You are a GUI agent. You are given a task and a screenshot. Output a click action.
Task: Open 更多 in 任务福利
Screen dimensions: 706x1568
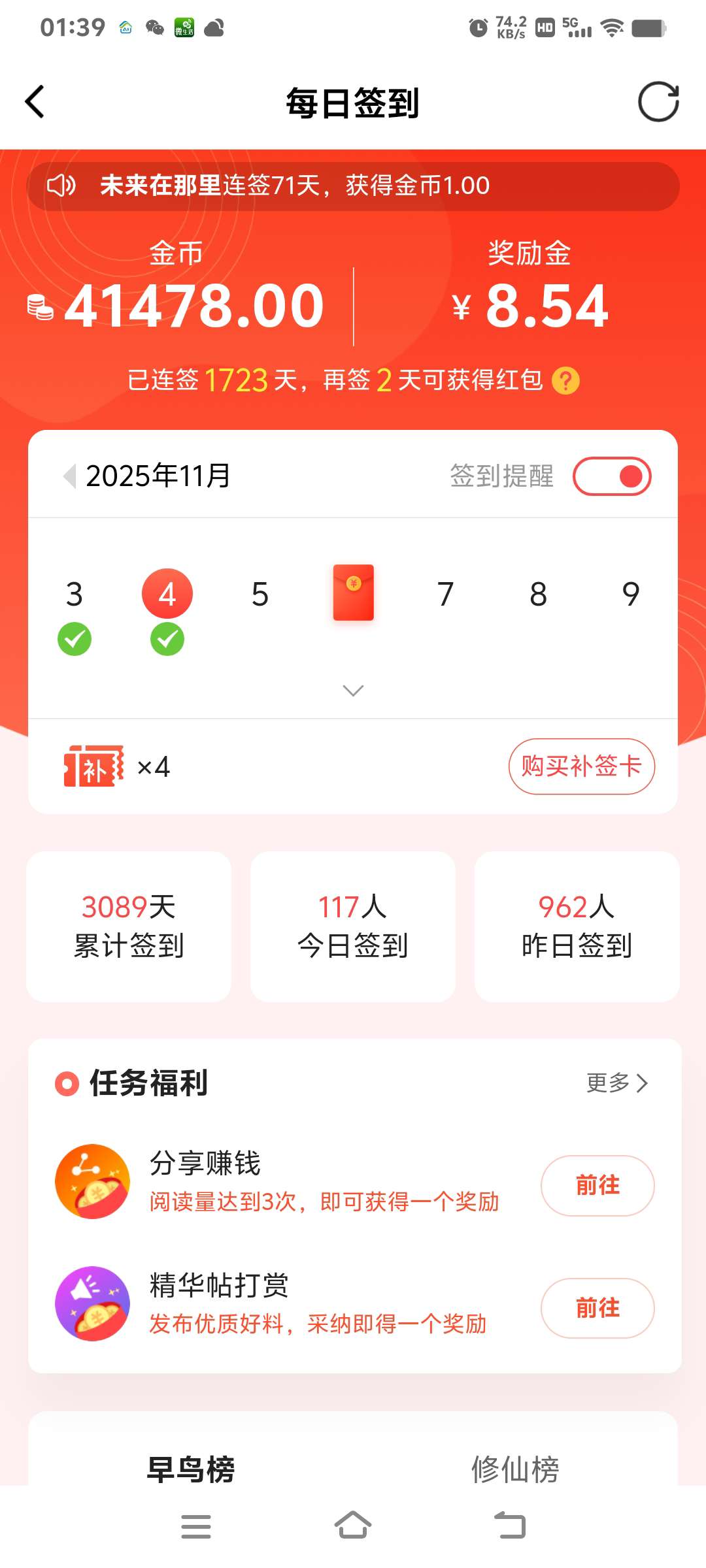(x=616, y=1083)
